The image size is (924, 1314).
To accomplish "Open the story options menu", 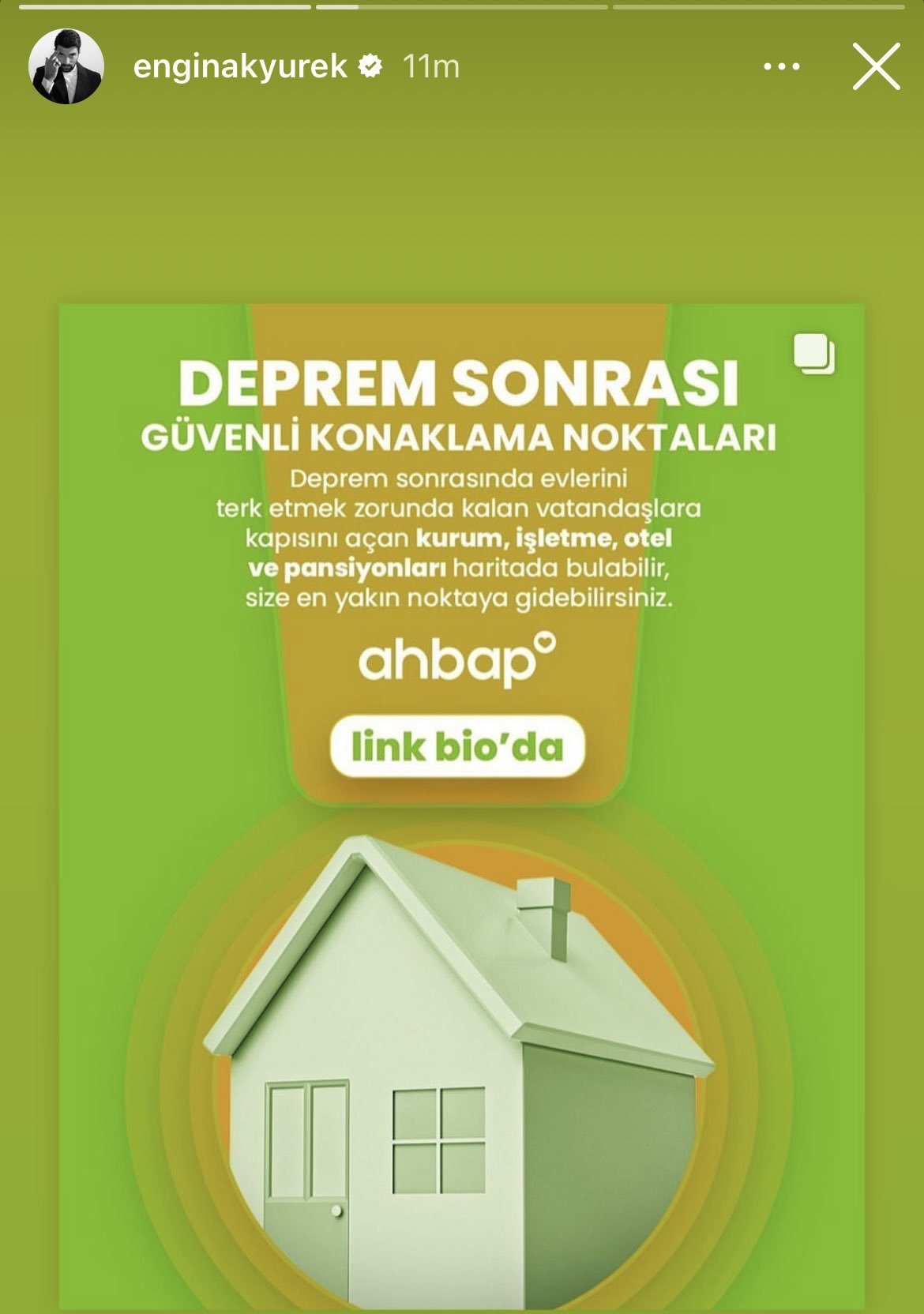I will [x=782, y=67].
